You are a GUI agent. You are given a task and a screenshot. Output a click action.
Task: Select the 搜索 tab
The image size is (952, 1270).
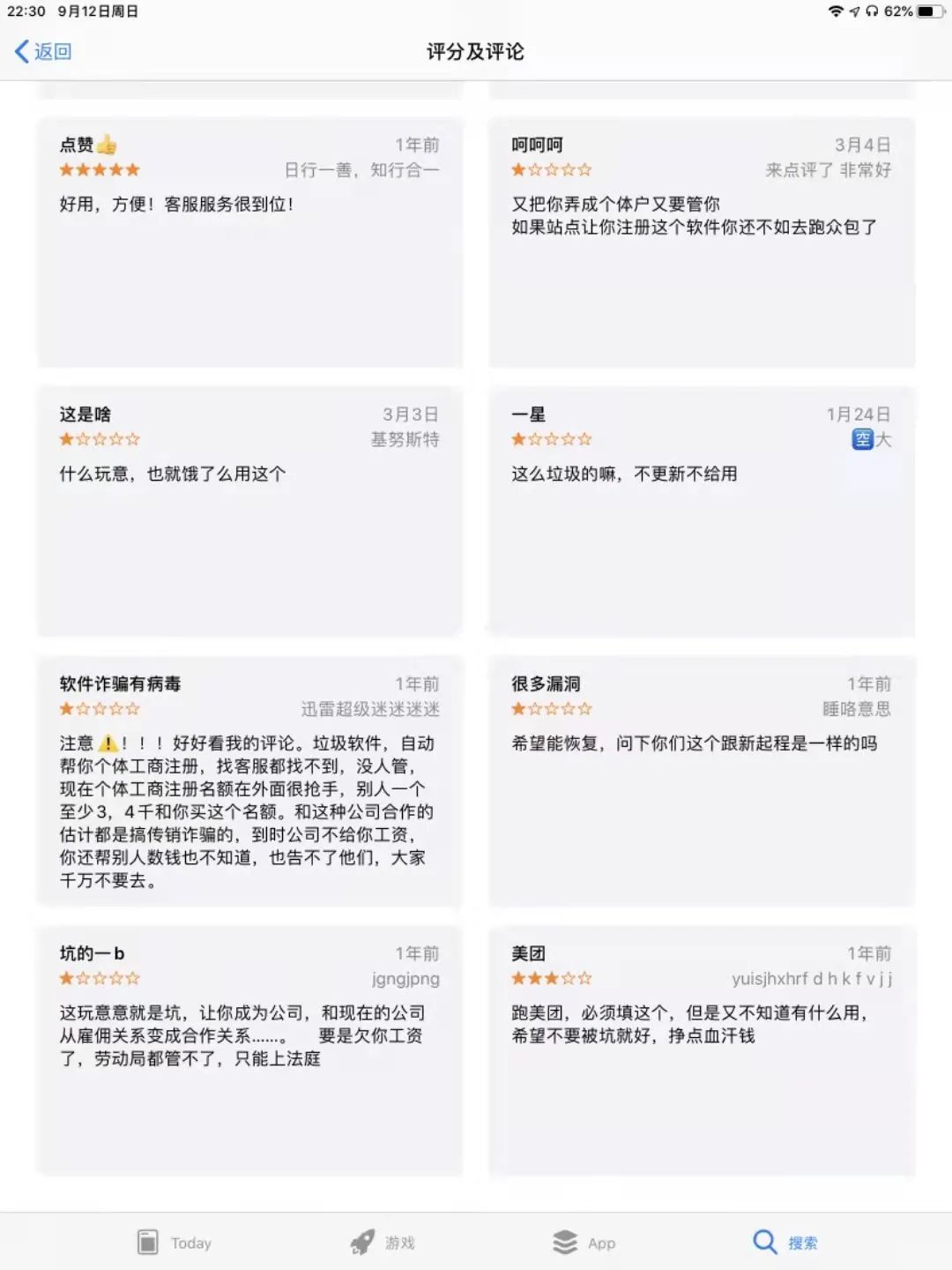pyautogui.click(x=785, y=1243)
